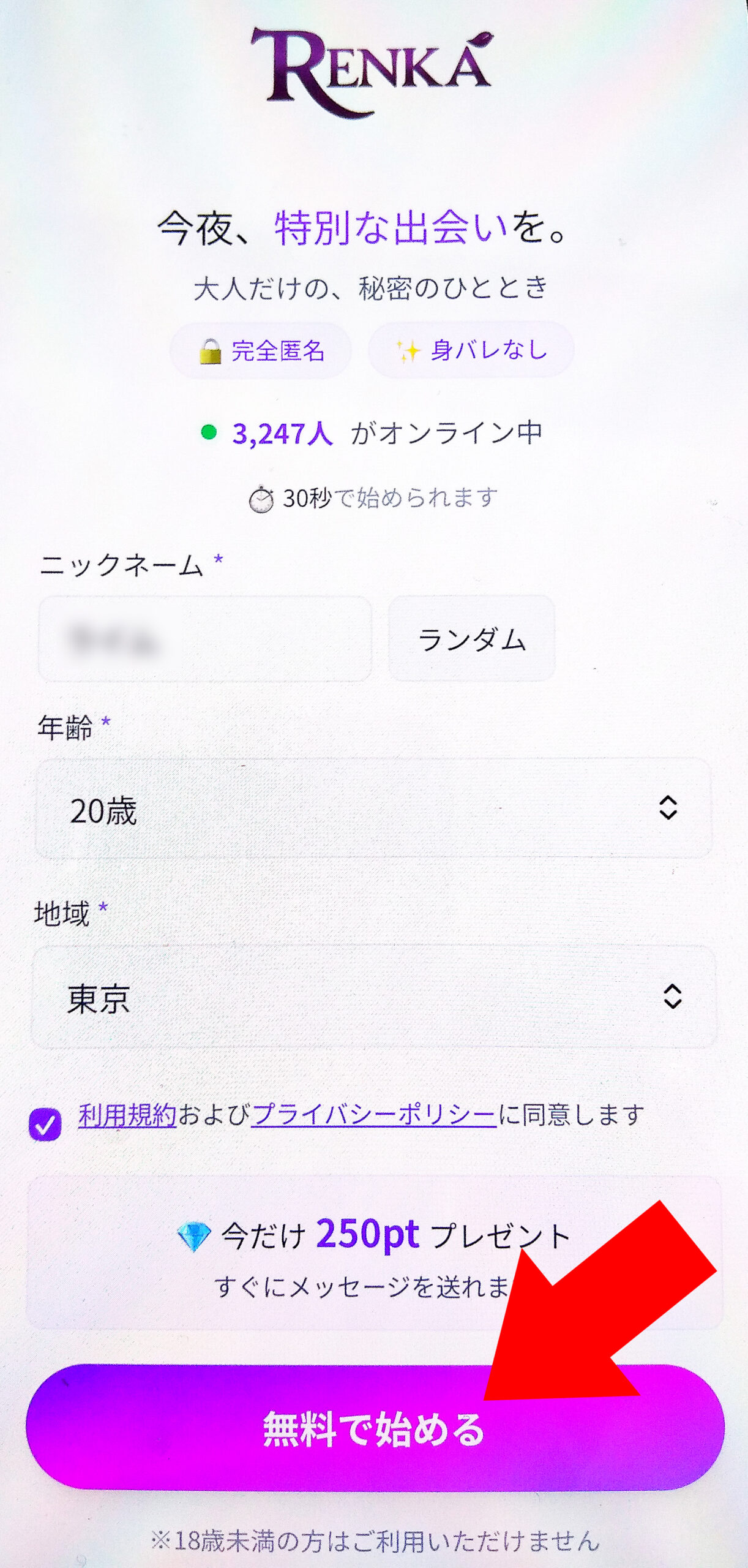Image resolution: width=748 pixels, height=1568 pixels.
Task: Open the 利用規約 link
Action: click(127, 1115)
